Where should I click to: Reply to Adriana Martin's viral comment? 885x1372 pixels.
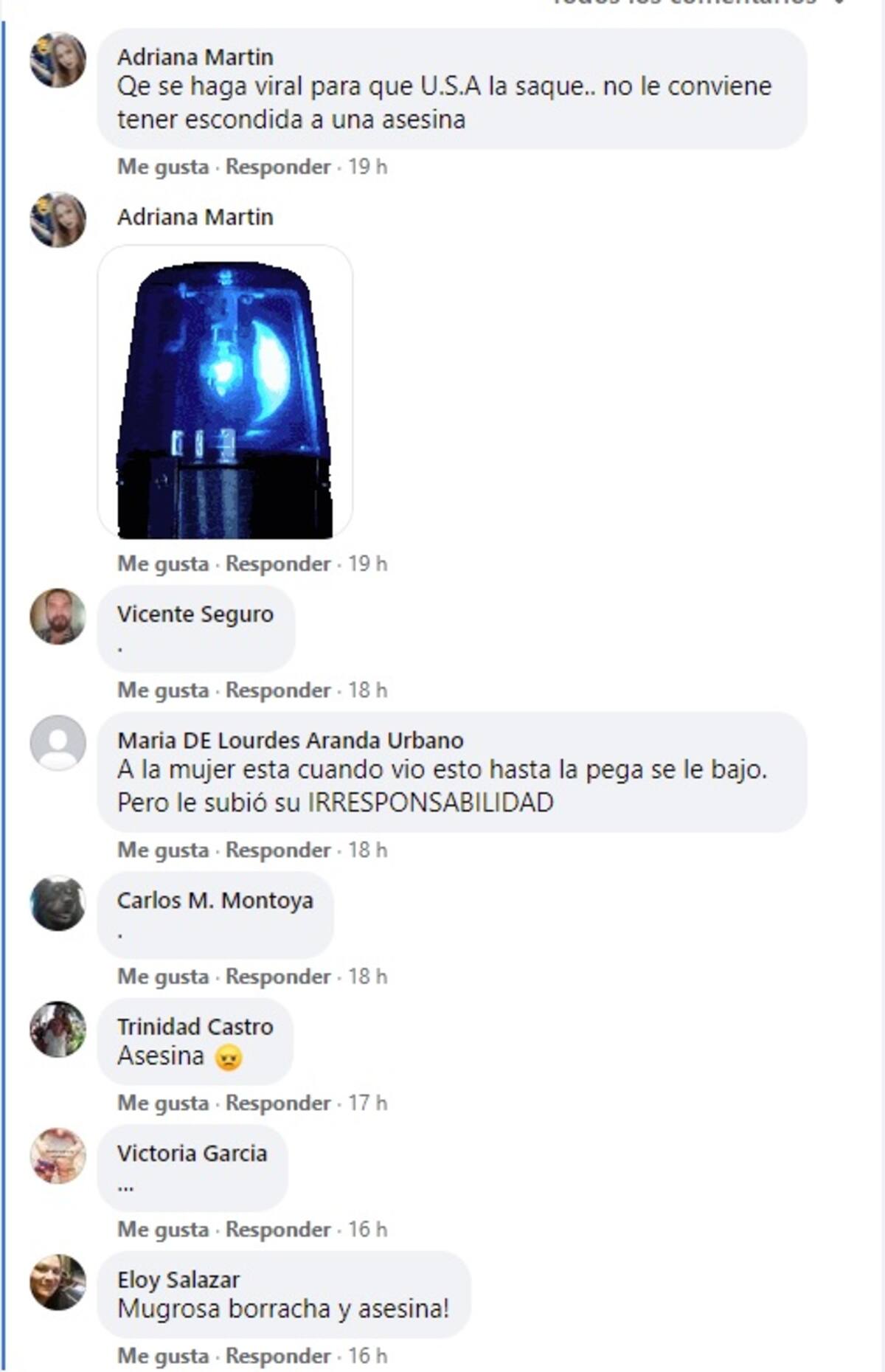[x=277, y=167]
